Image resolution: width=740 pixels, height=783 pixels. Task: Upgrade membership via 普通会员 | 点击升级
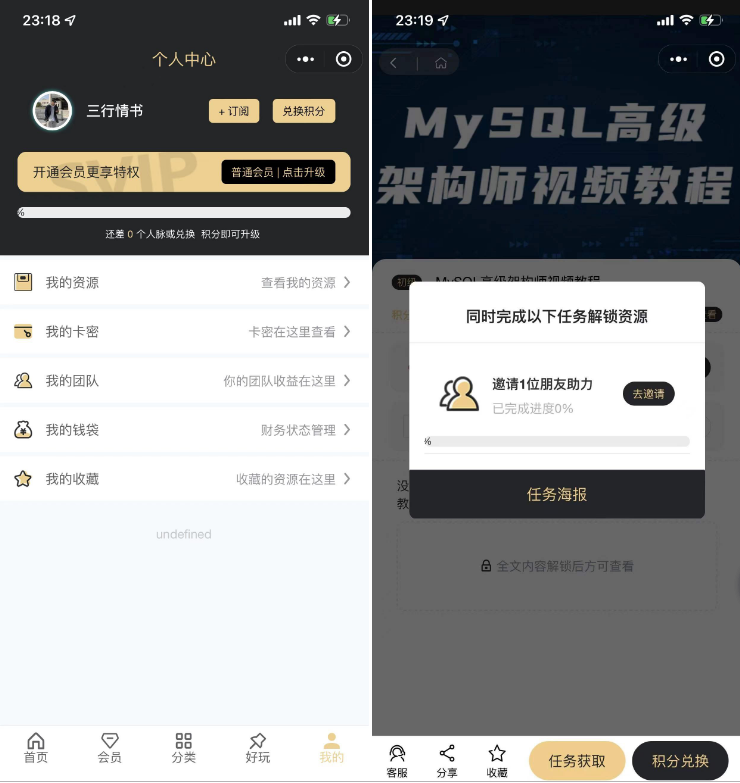pyautogui.click(x=278, y=172)
